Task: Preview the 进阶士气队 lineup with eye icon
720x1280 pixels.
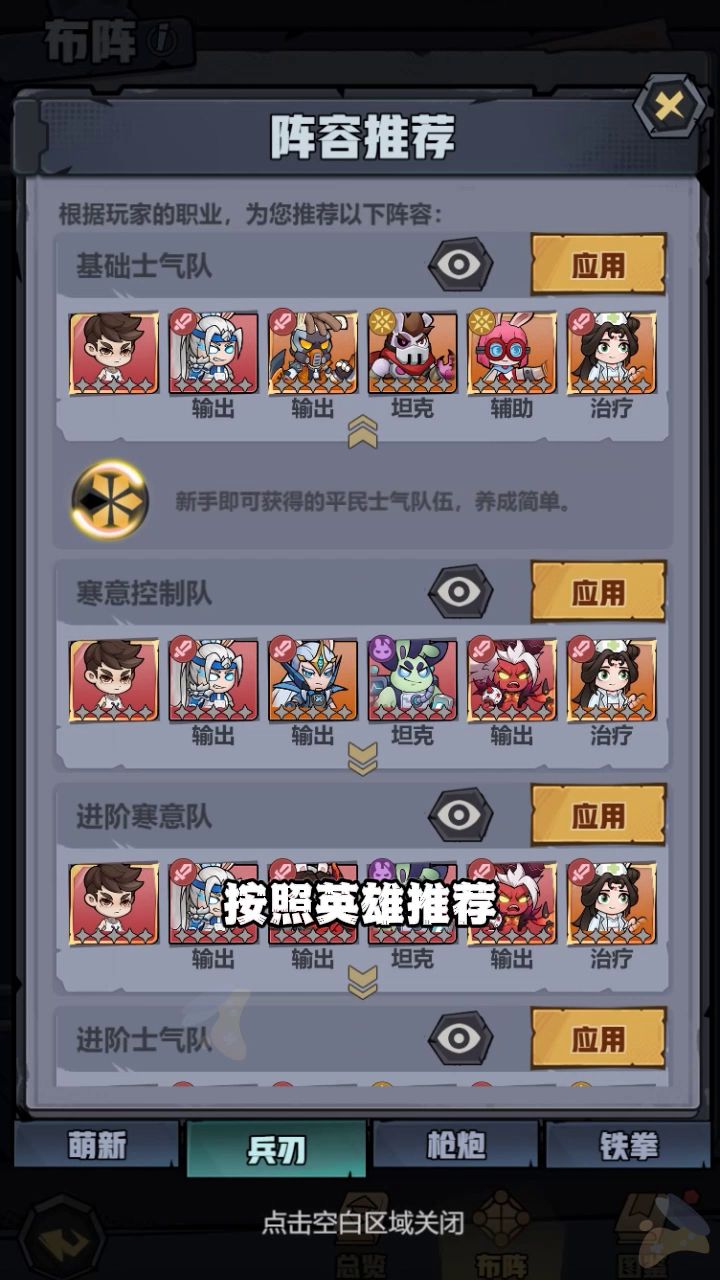Action: pyautogui.click(x=460, y=1038)
